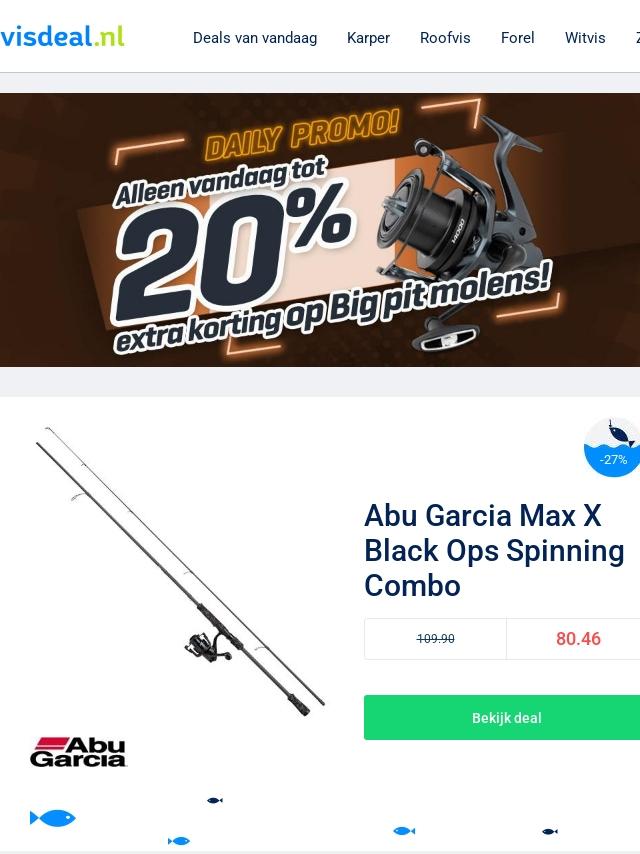Select the Forel category
The height and width of the screenshot is (854, 640).
pyautogui.click(x=517, y=38)
